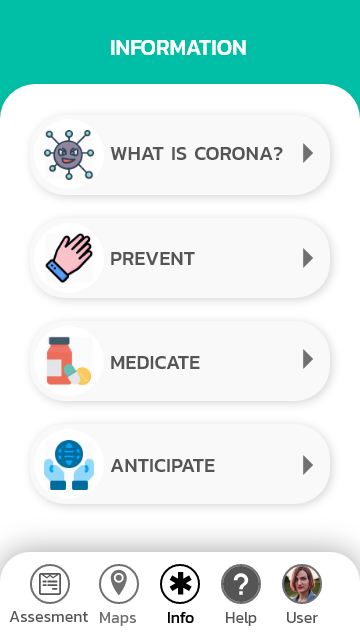Open the Anticipate information row
The width and height of the screenshot is (360, 640).
click(x=180, y=464)
